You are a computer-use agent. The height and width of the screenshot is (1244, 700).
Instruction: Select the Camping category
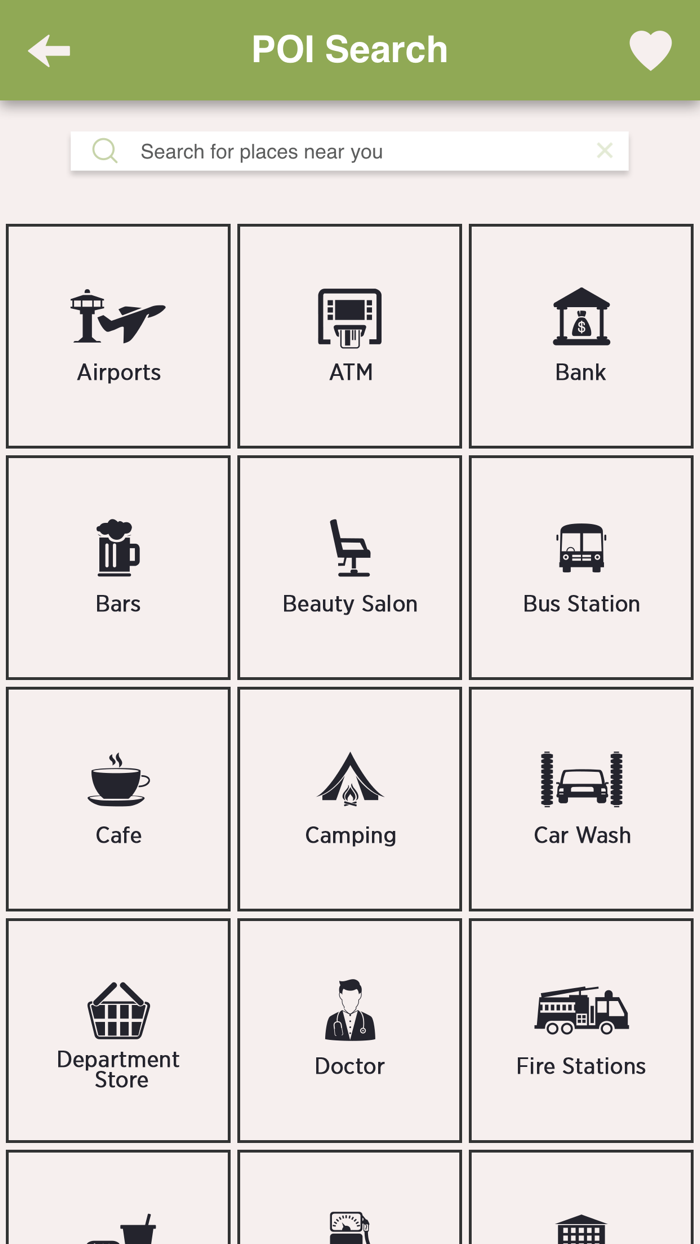point(350,799)
